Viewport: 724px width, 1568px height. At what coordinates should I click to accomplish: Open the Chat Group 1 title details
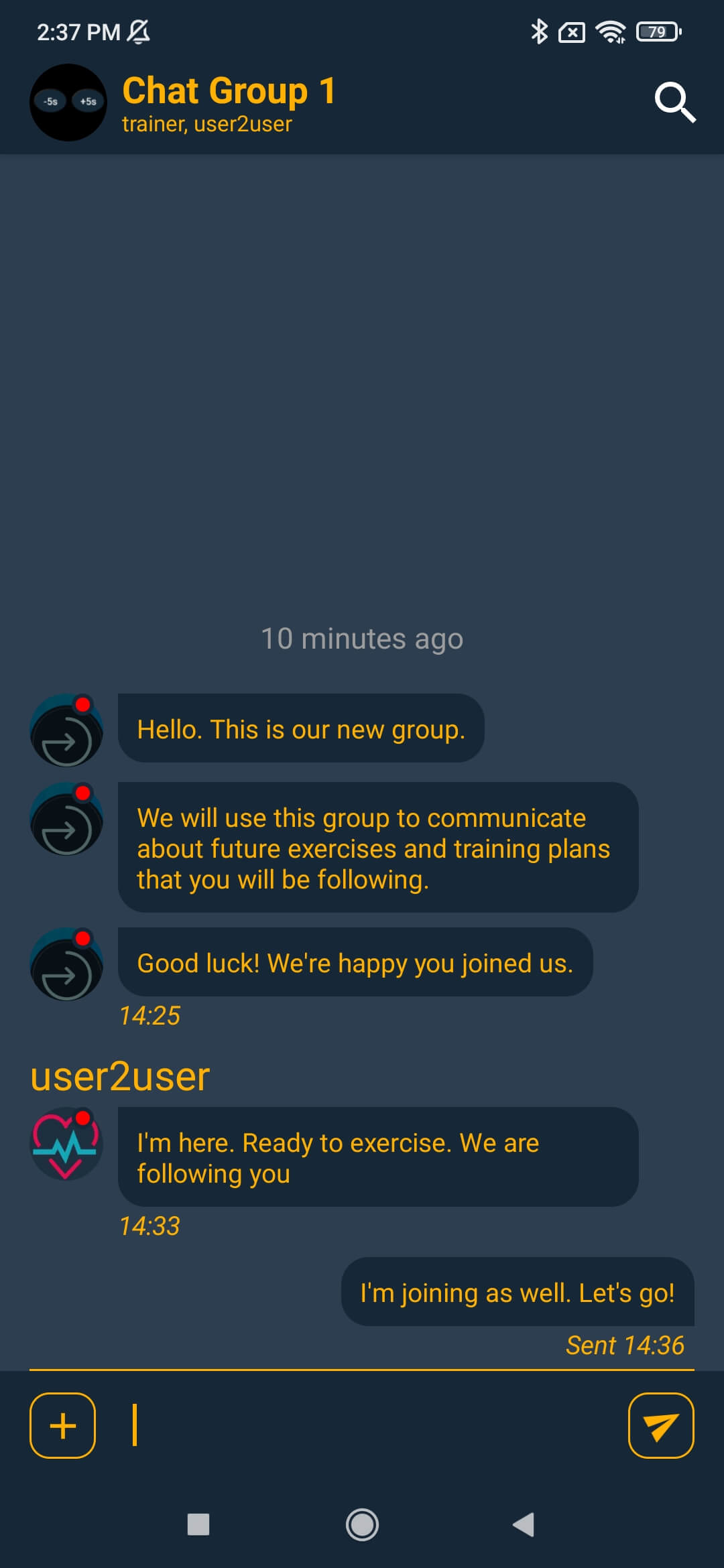pos(229,90)
